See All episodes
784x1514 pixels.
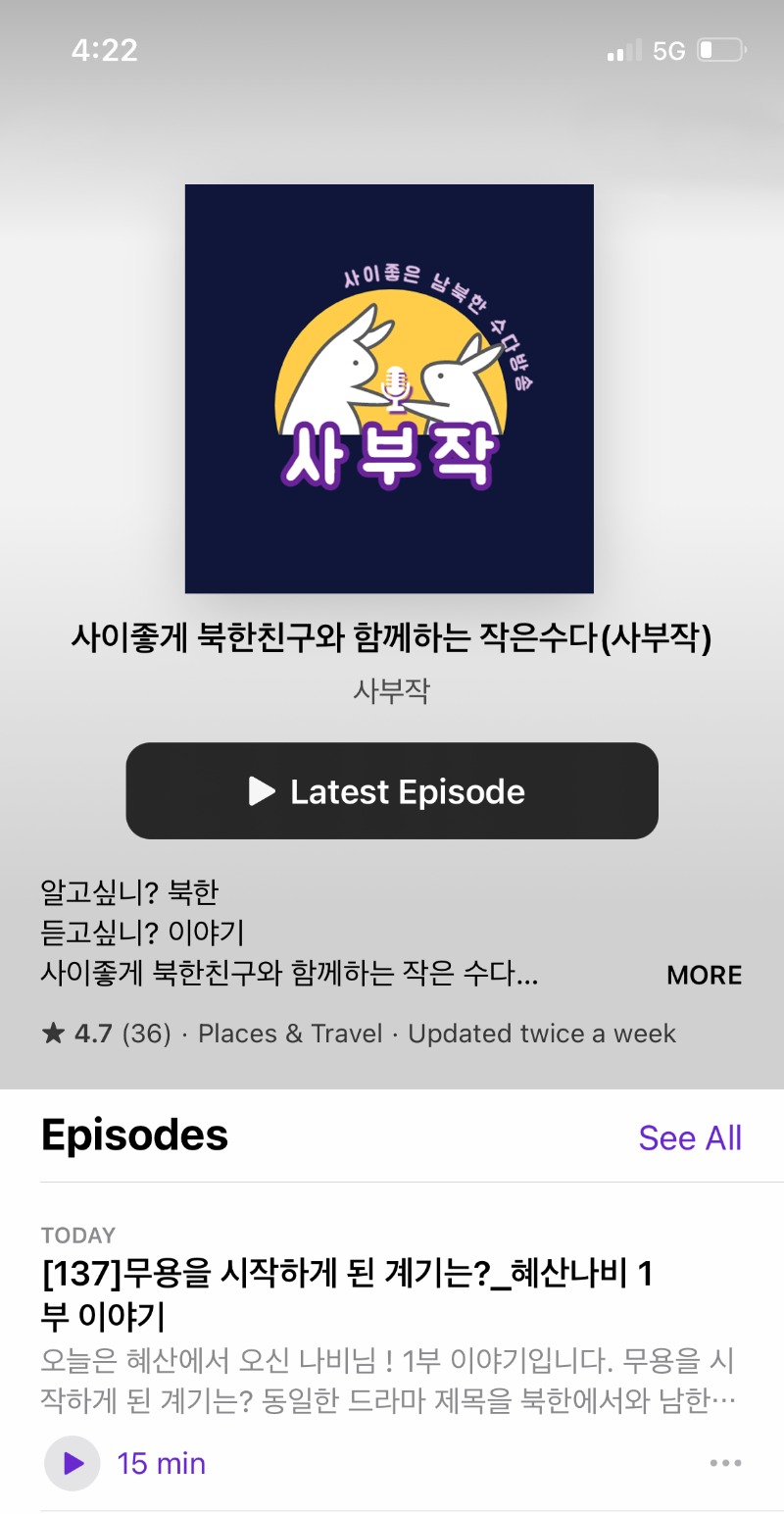click(690, 1137)
